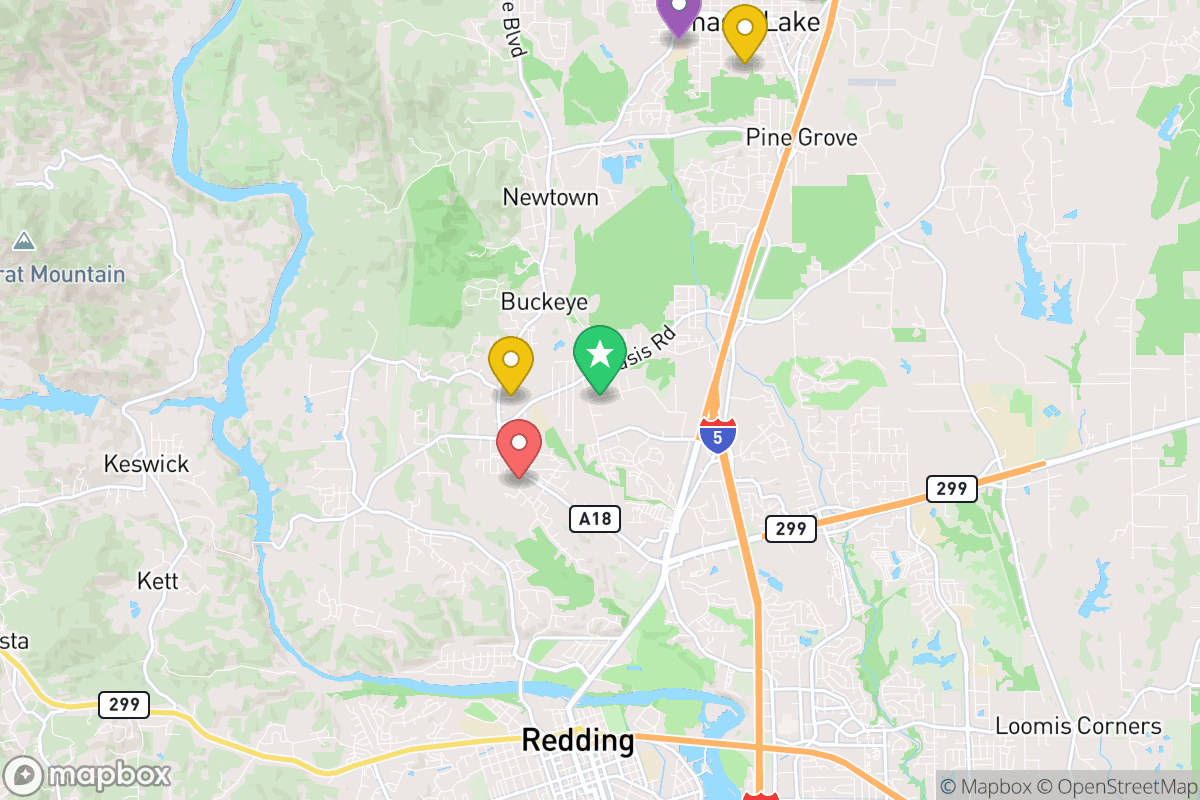Open the © Mapbox attribution link

pyautogui.click(x=987, y=786)
